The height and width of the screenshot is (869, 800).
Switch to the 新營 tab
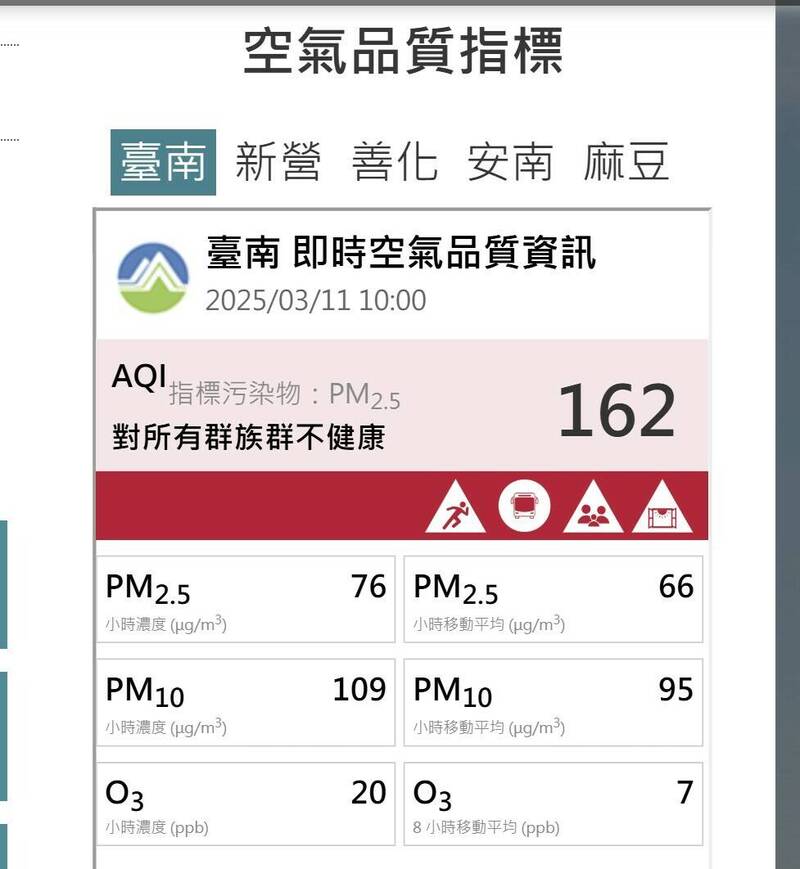coord(278,162)
